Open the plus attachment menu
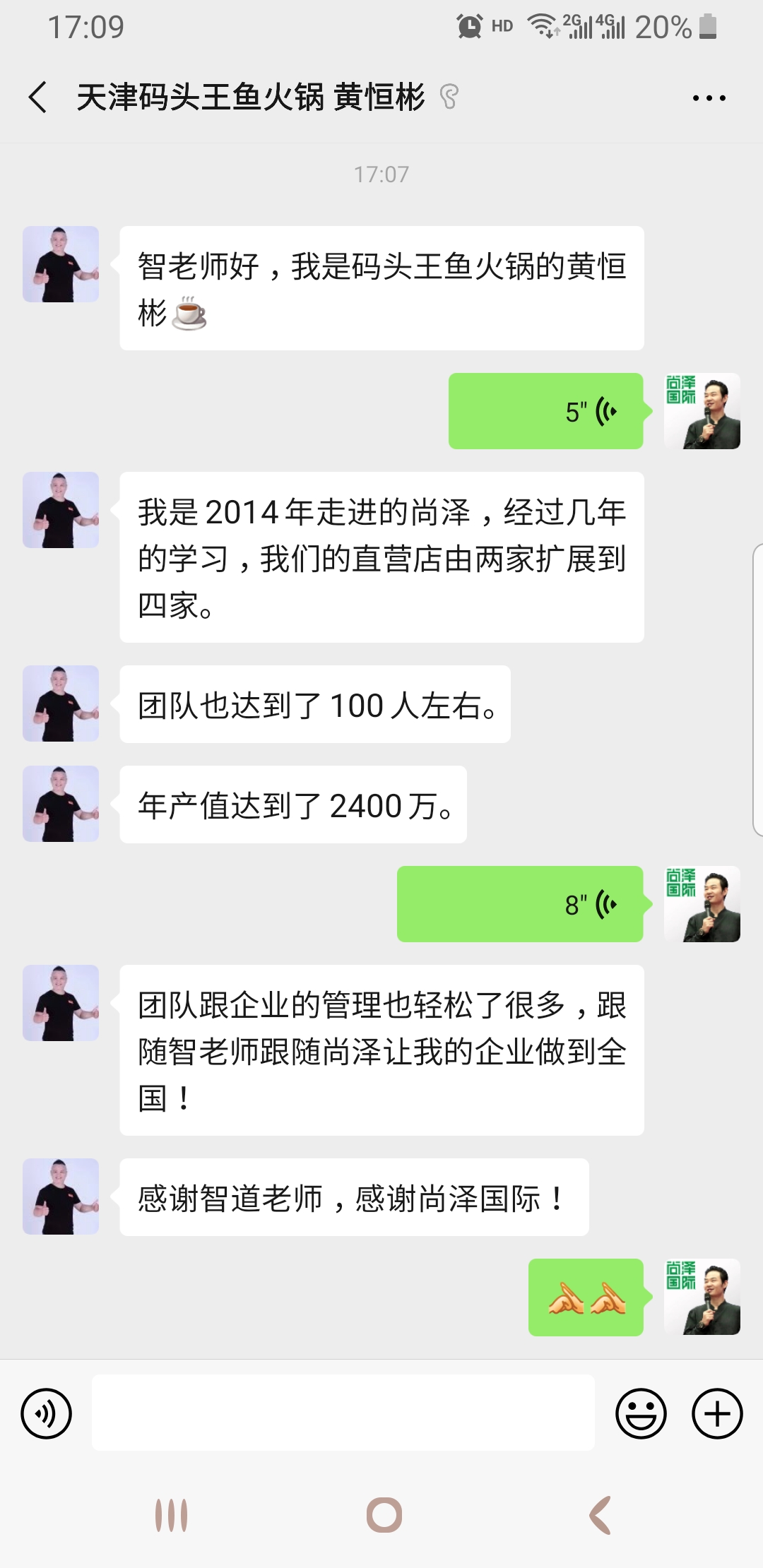The height and width of the screenshot is (1568, 763). 717,1413
